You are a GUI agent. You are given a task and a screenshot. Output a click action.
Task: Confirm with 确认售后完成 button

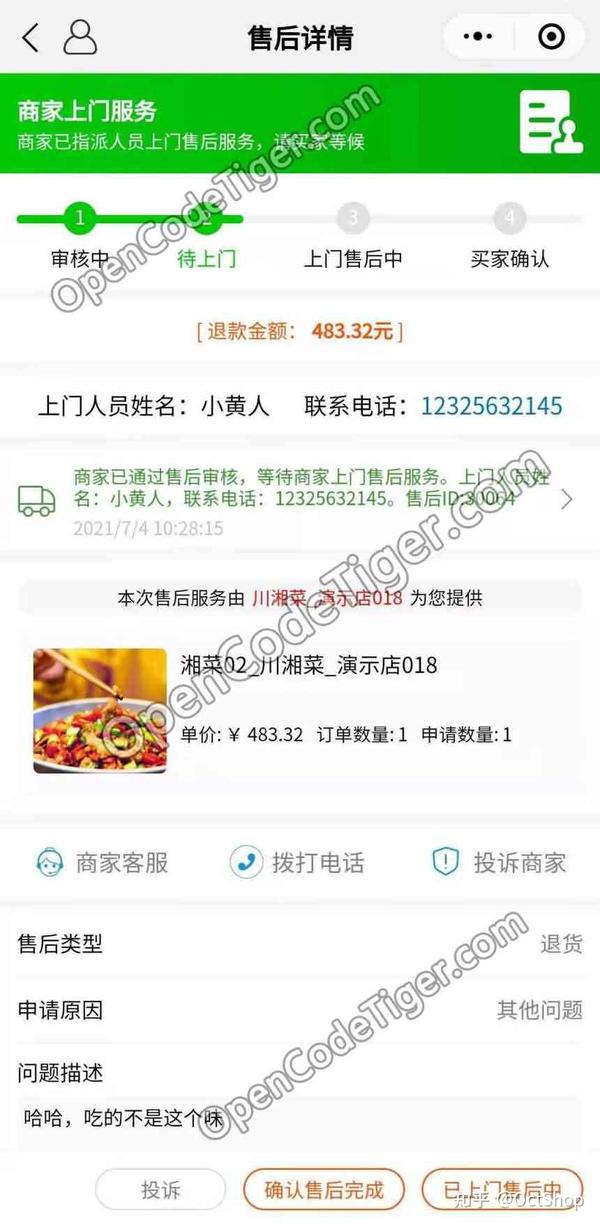(x=323, y=1190)
